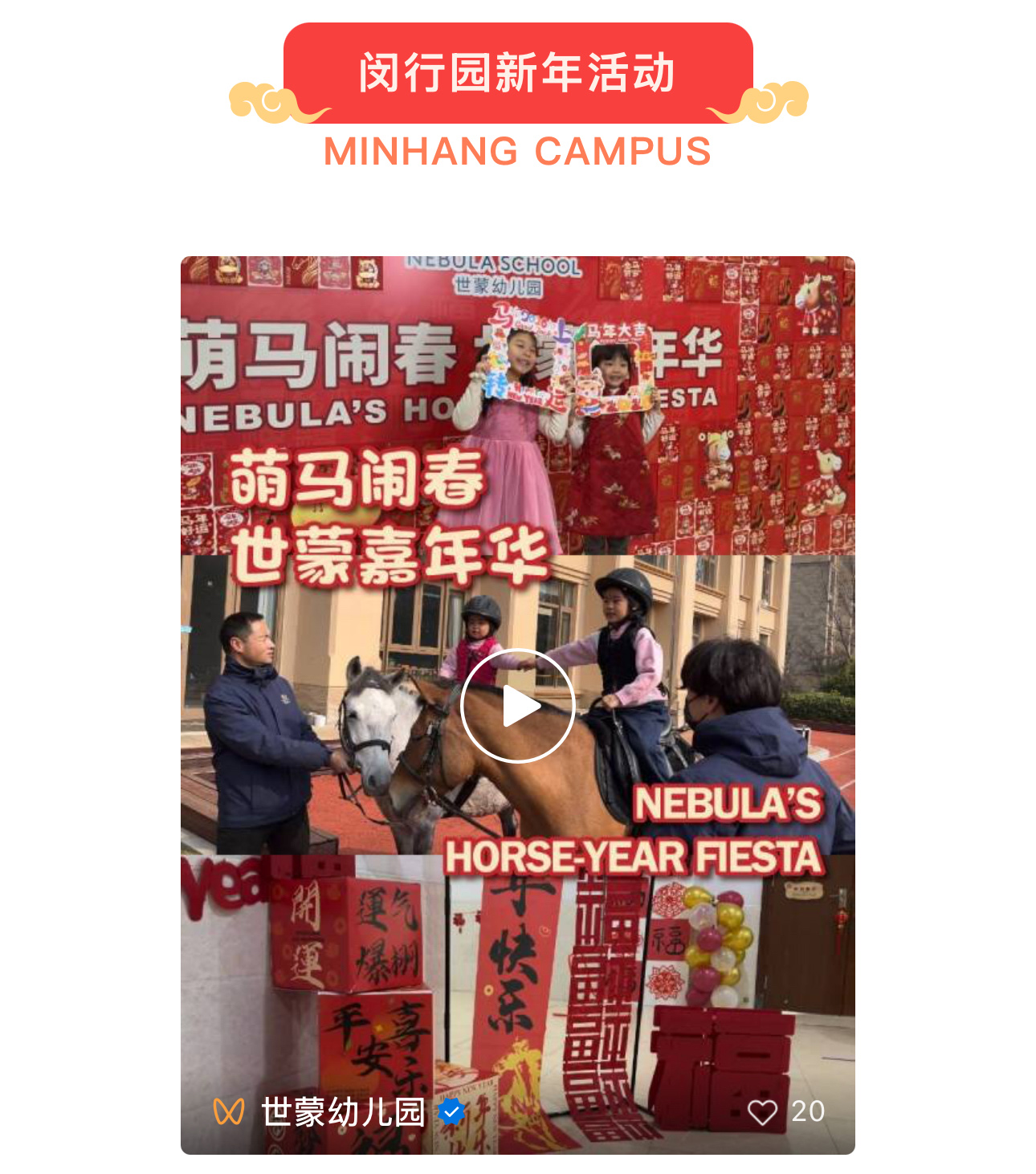Like the video with the heart icon
The width and height of the screenshot is (1036, 1174).
pyautogui.click(x=762, y=1112)
